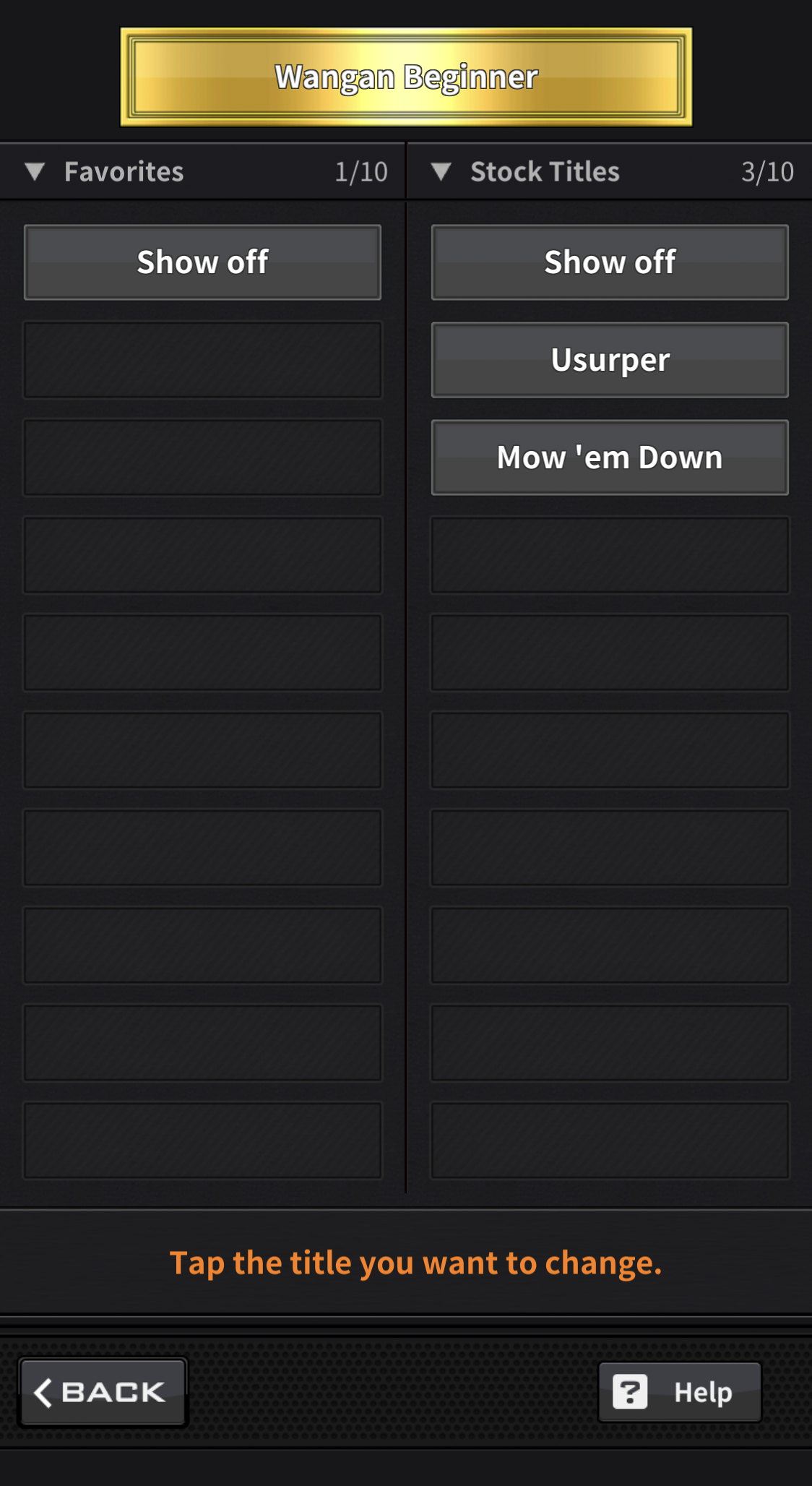Collapse the Favorites section

(35, 171)
